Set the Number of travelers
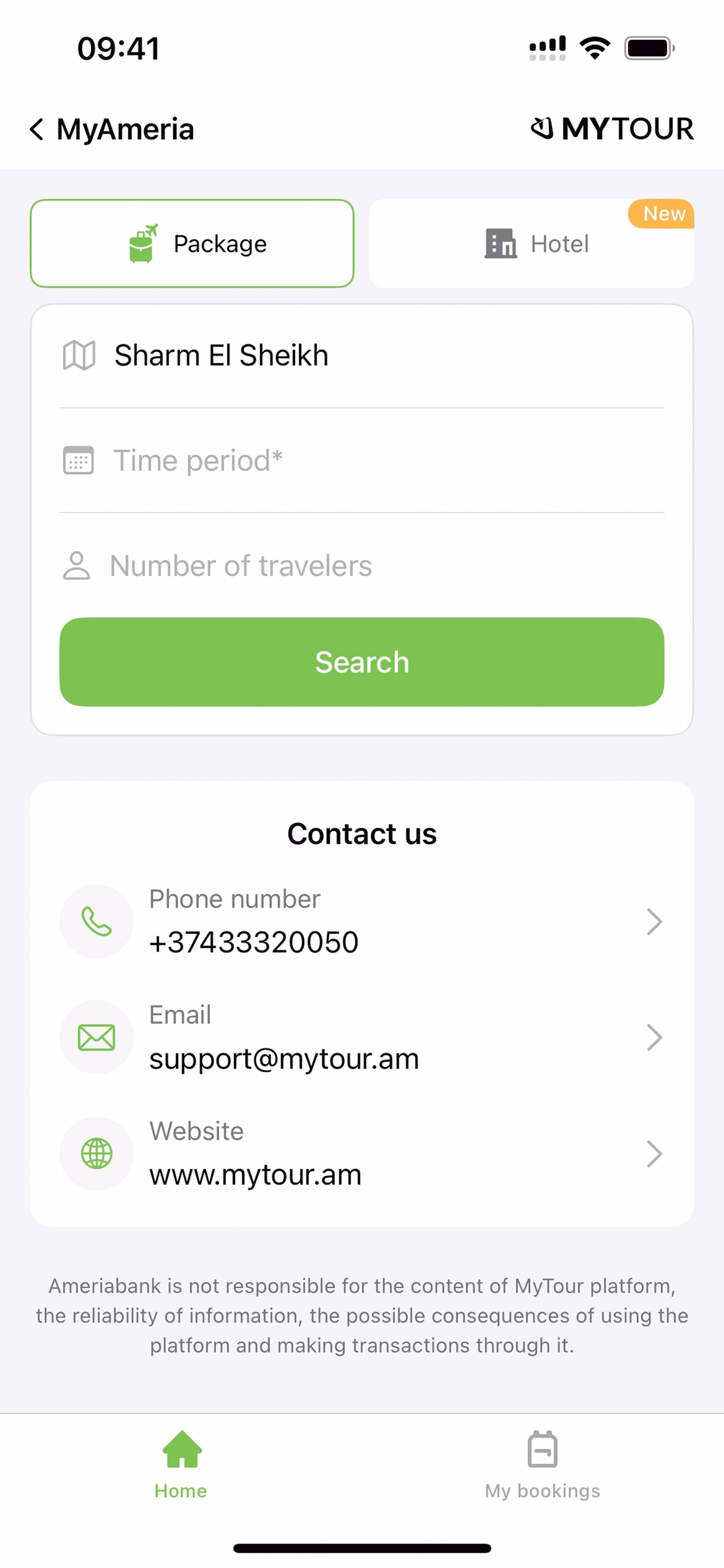The height and width of the screenshot is (1568, 724). [361, 565]
